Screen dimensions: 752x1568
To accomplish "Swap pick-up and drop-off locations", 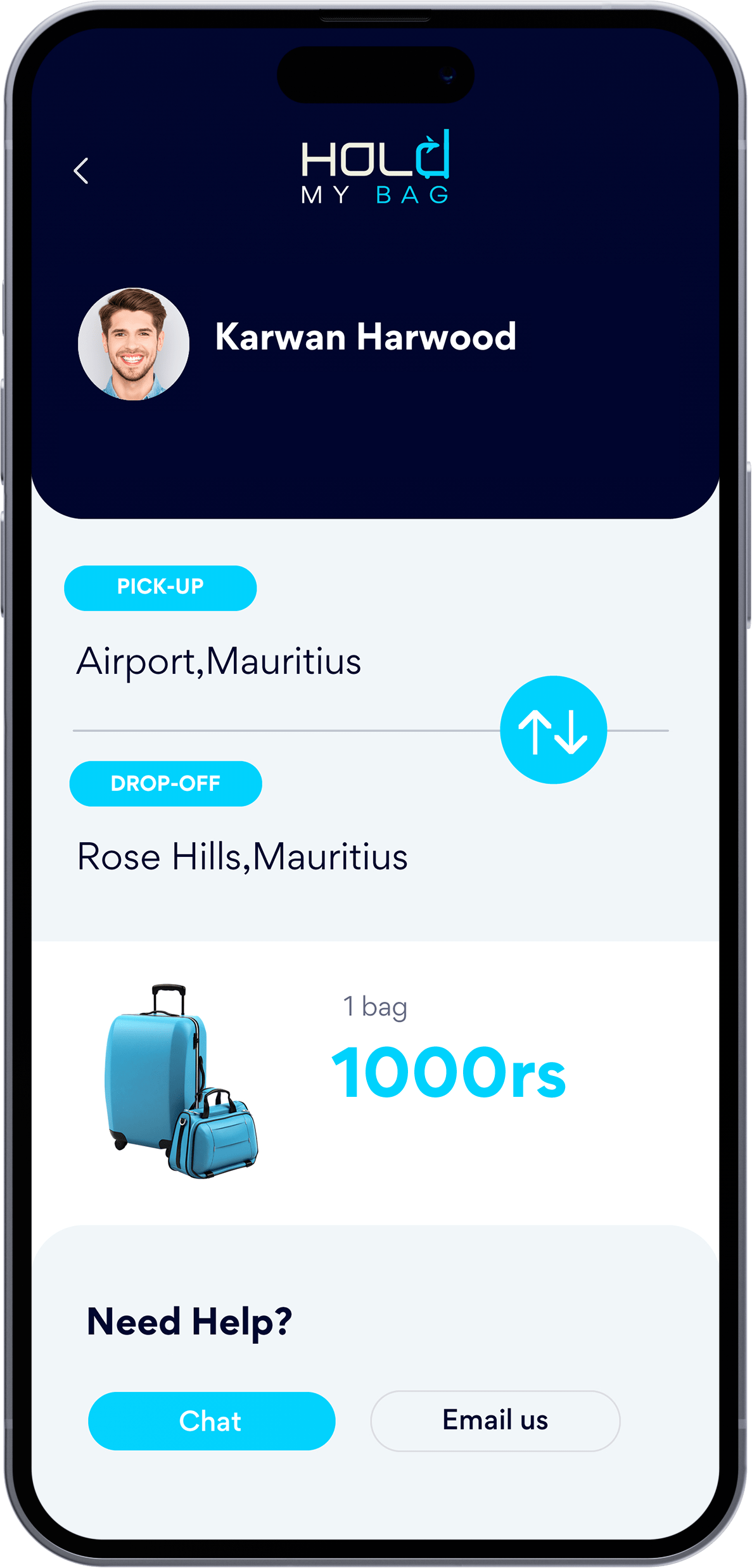I will coord(553,730).
